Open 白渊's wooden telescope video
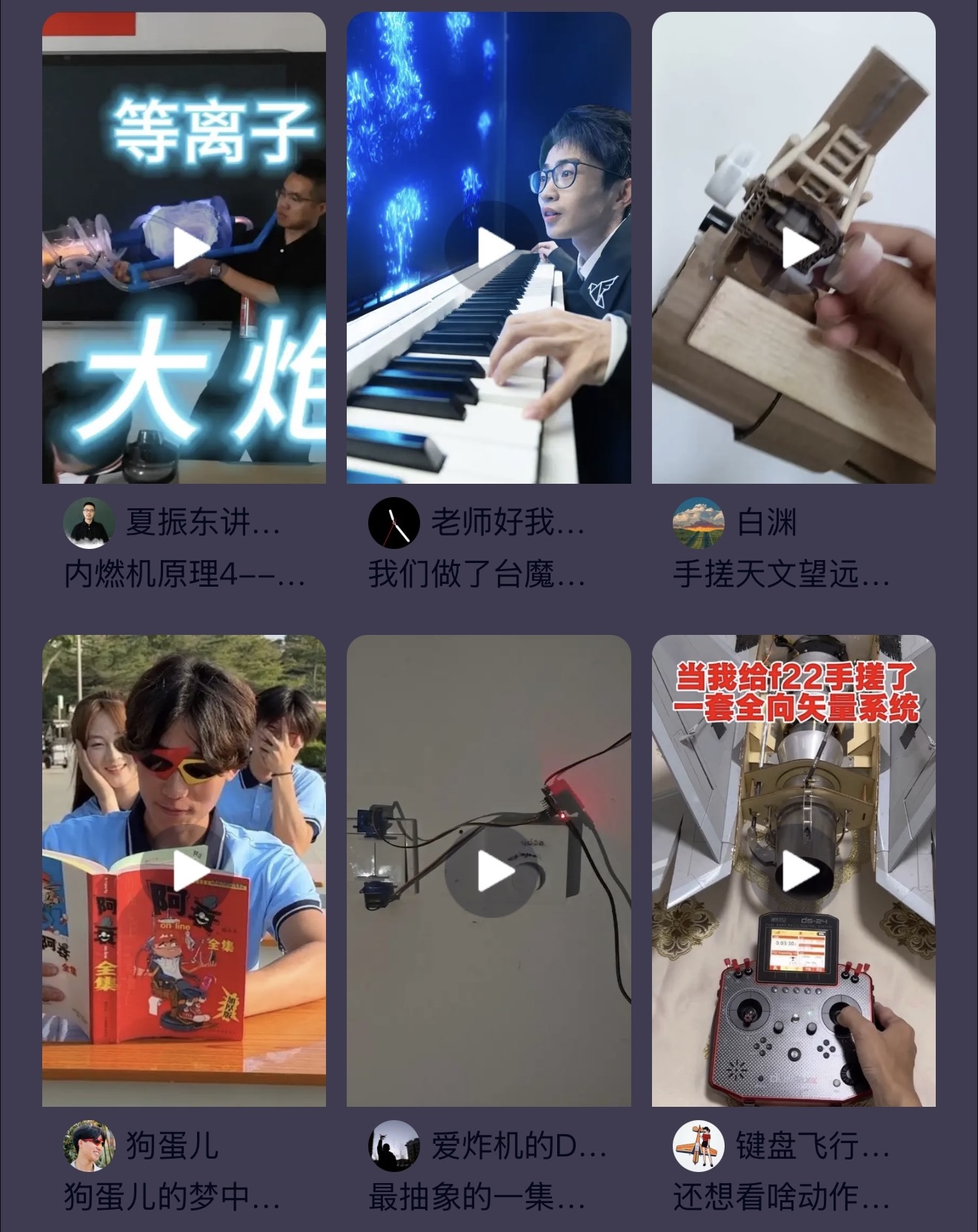Image resolution: width=978 pixels, height=1232 pixels. click(800, 248)
